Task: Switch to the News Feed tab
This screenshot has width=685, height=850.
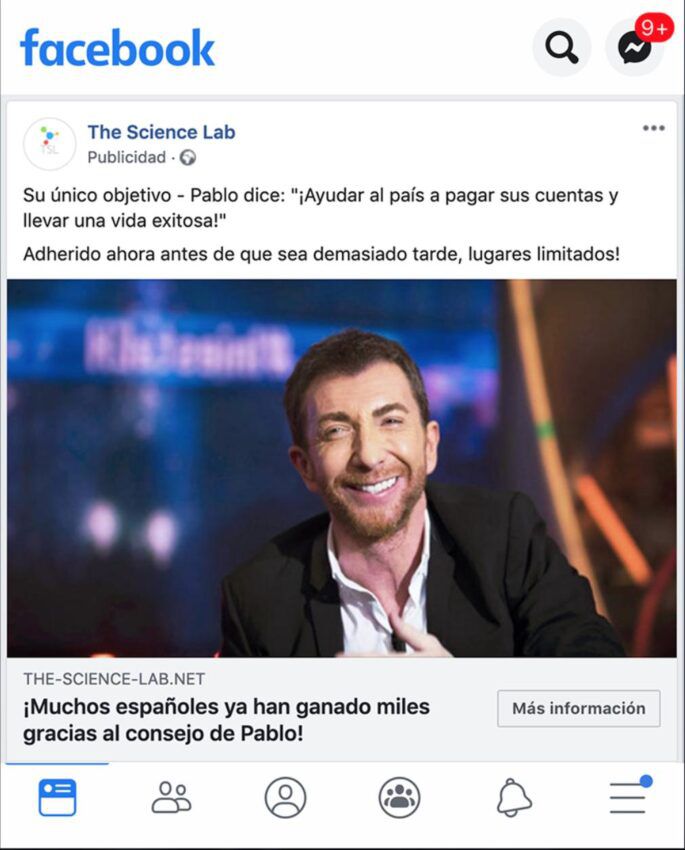Action: pyautogui.click(x=57, y=797)
